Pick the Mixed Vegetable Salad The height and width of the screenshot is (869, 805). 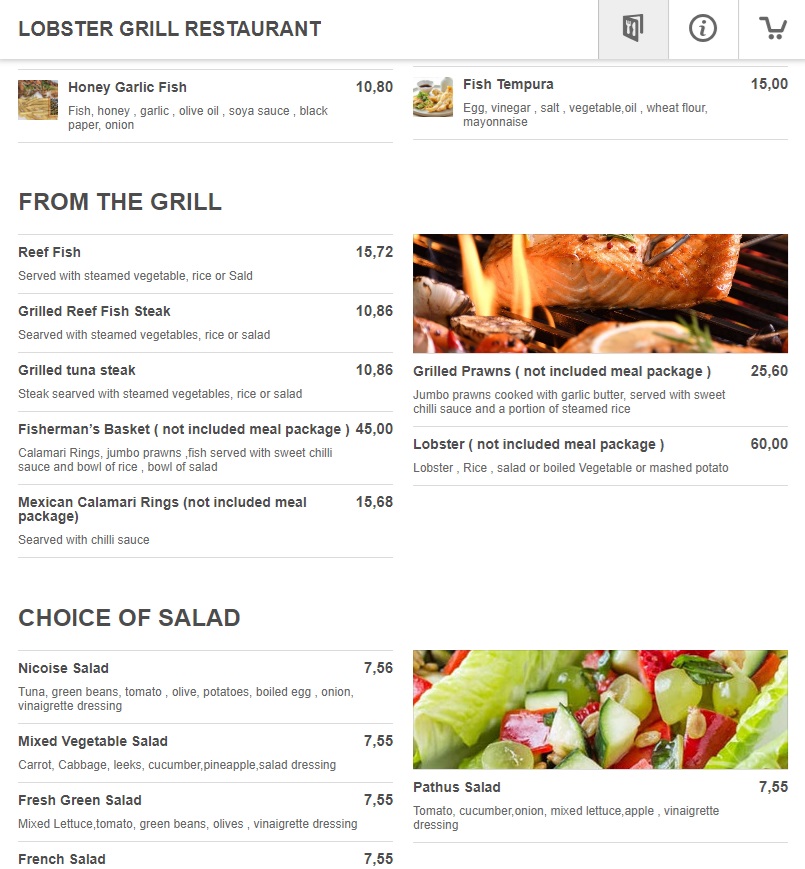pyautogui.click(x=93, y=742)
